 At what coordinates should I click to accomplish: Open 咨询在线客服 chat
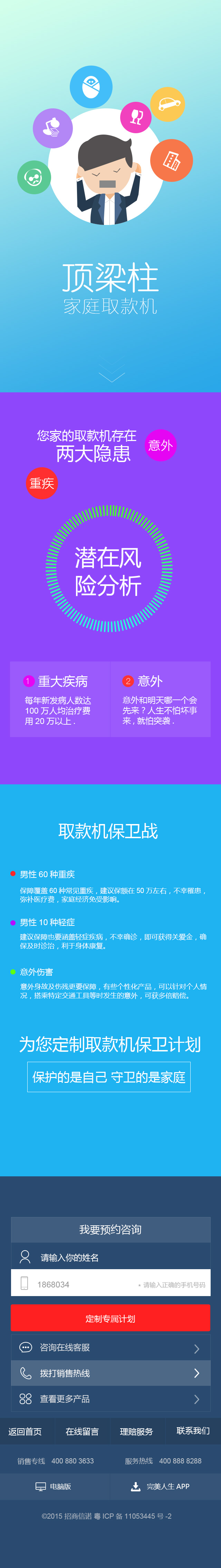pos(110,1347)
